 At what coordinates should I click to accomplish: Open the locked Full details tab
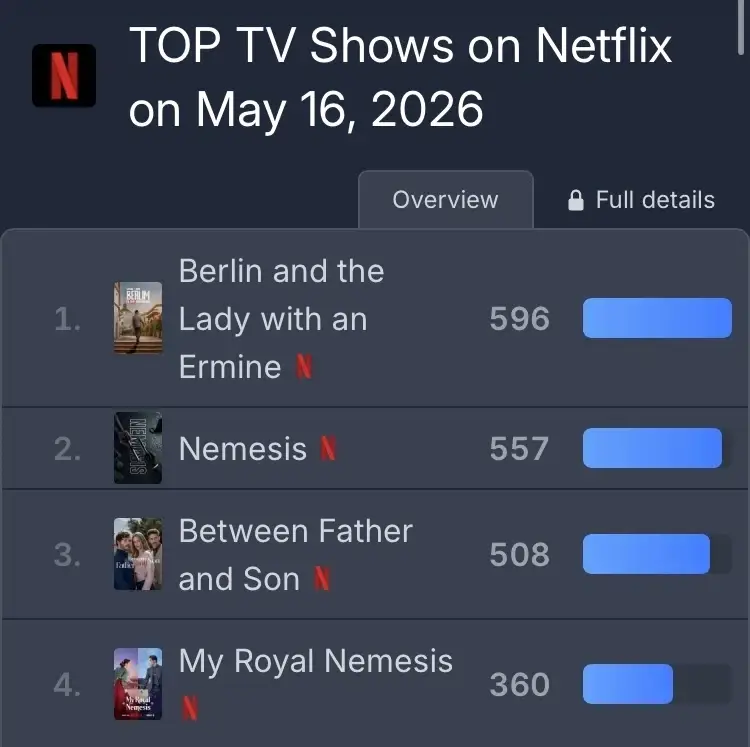pos(641,200)
